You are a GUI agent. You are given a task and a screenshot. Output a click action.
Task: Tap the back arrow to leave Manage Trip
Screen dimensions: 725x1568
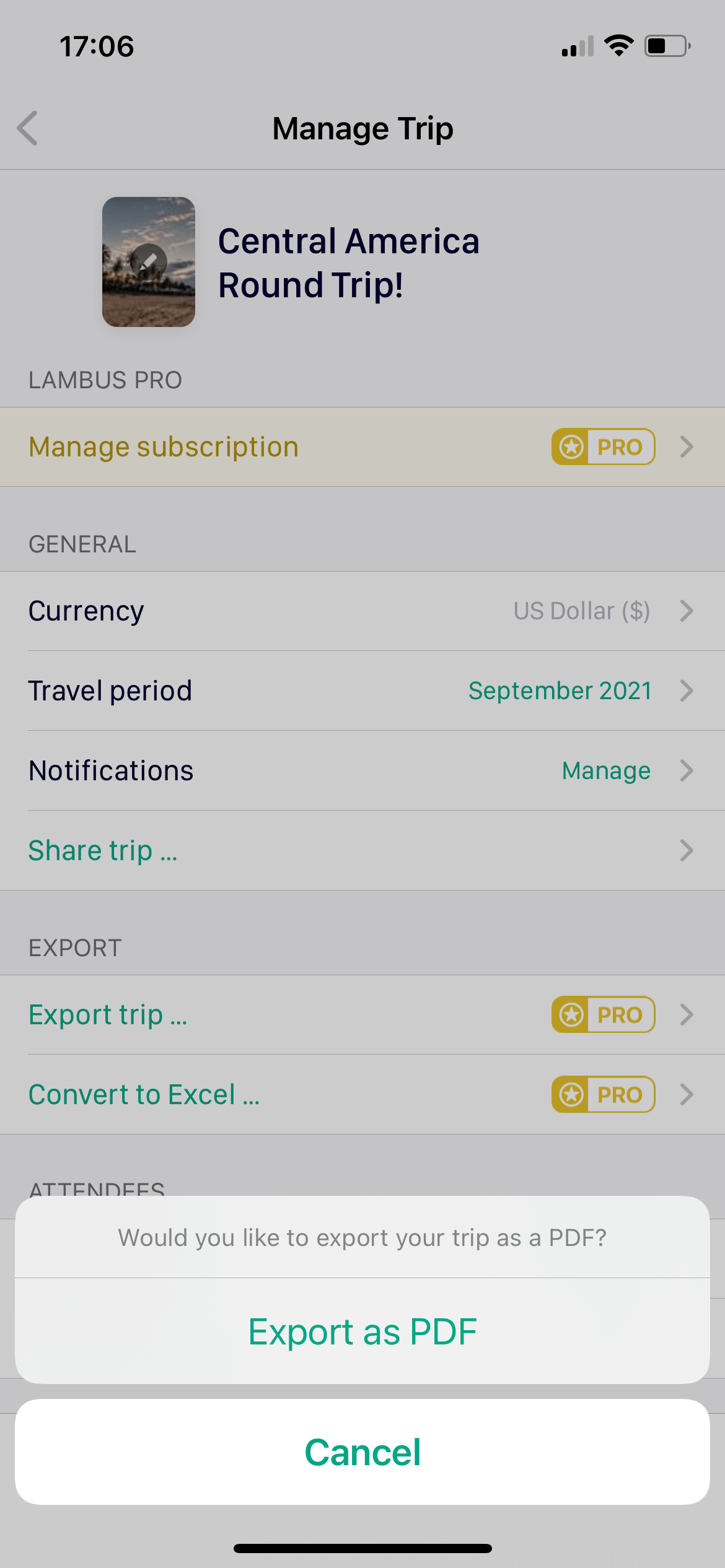27,128
